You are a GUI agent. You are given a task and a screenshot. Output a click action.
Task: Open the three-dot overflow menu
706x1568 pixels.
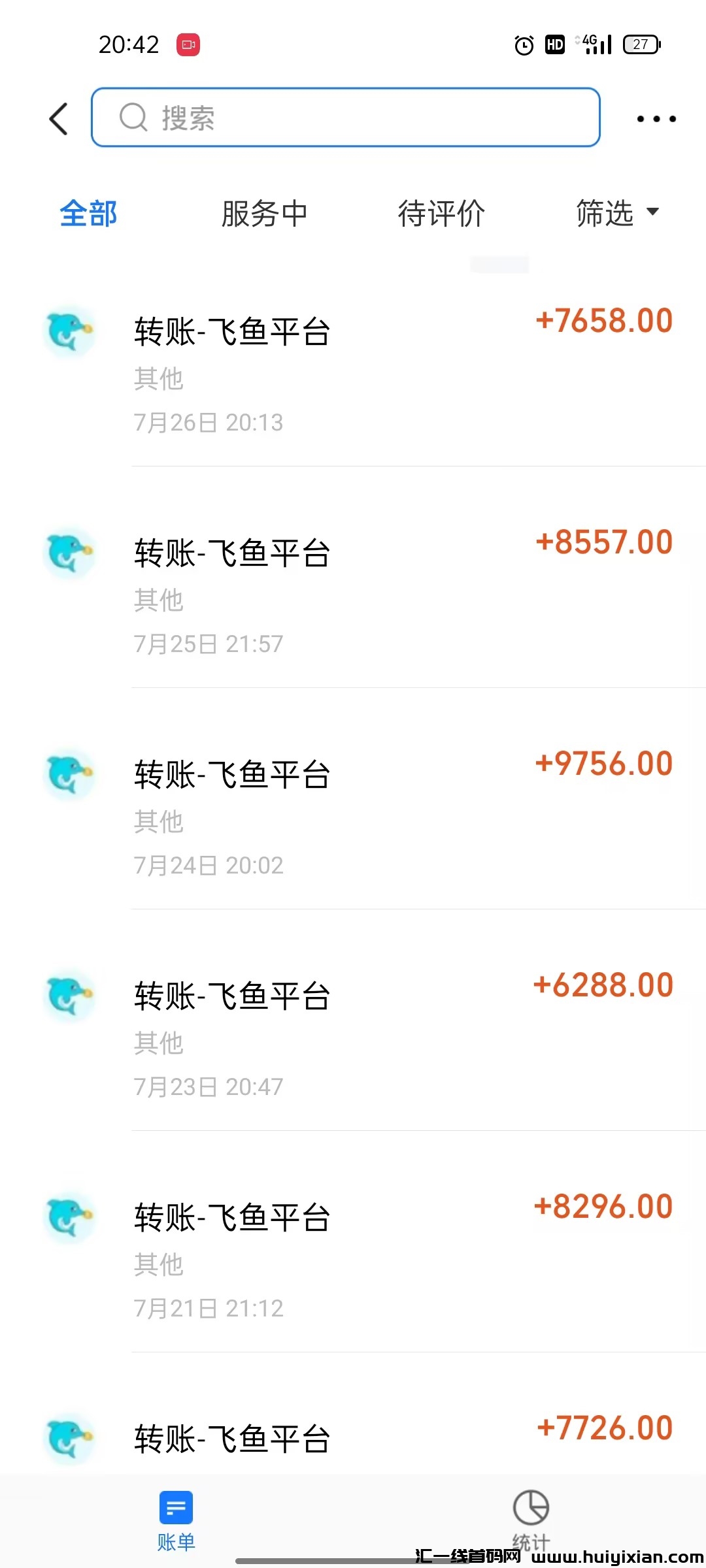[x=656, y=119]
